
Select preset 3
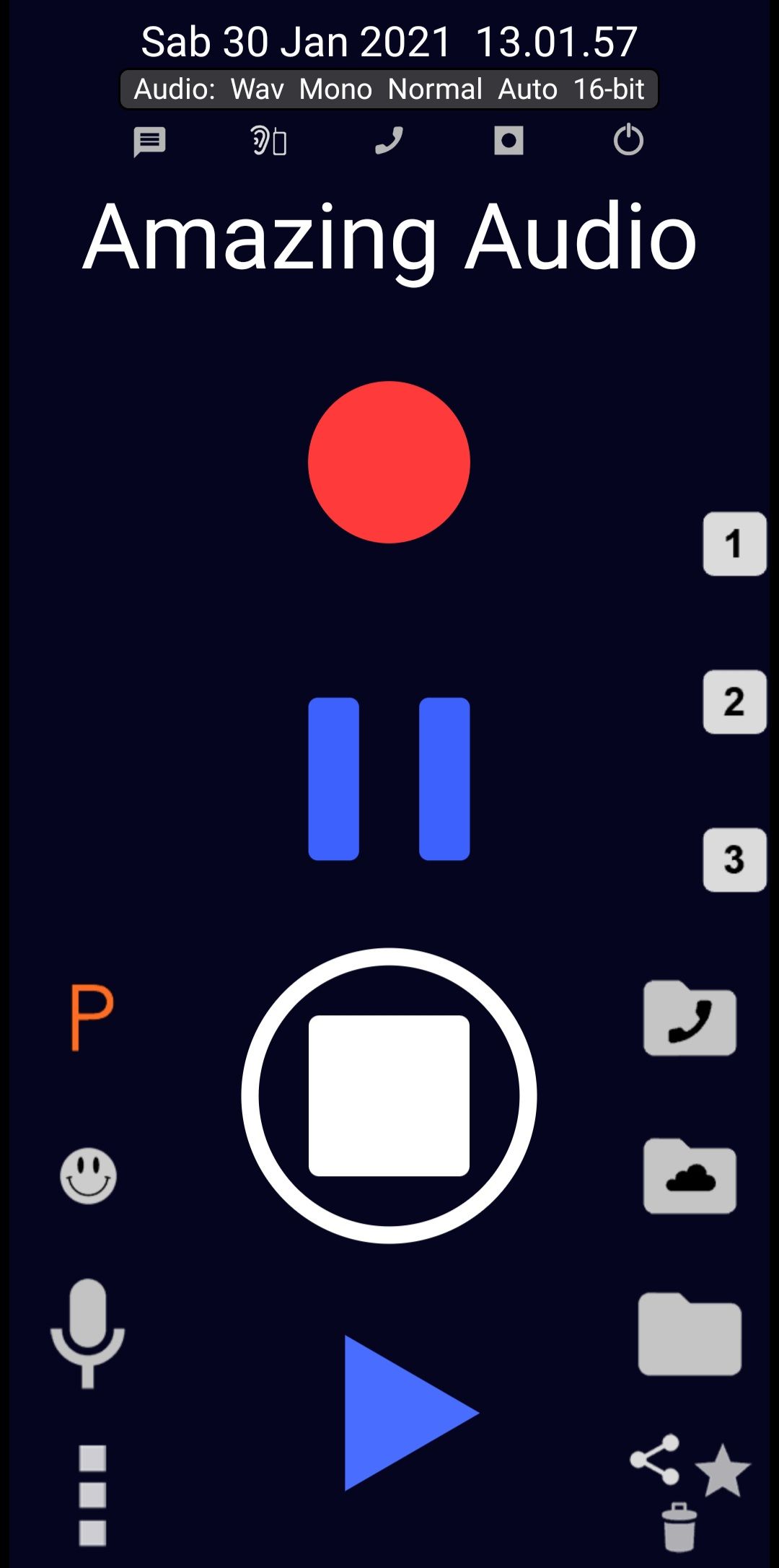coord(734,860)
